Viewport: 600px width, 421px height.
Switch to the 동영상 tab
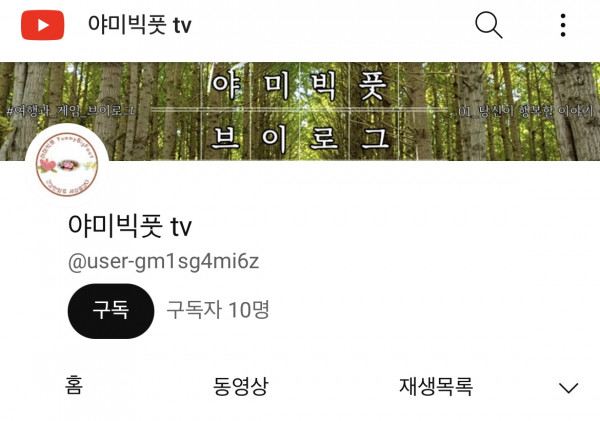tap(241, 386)
